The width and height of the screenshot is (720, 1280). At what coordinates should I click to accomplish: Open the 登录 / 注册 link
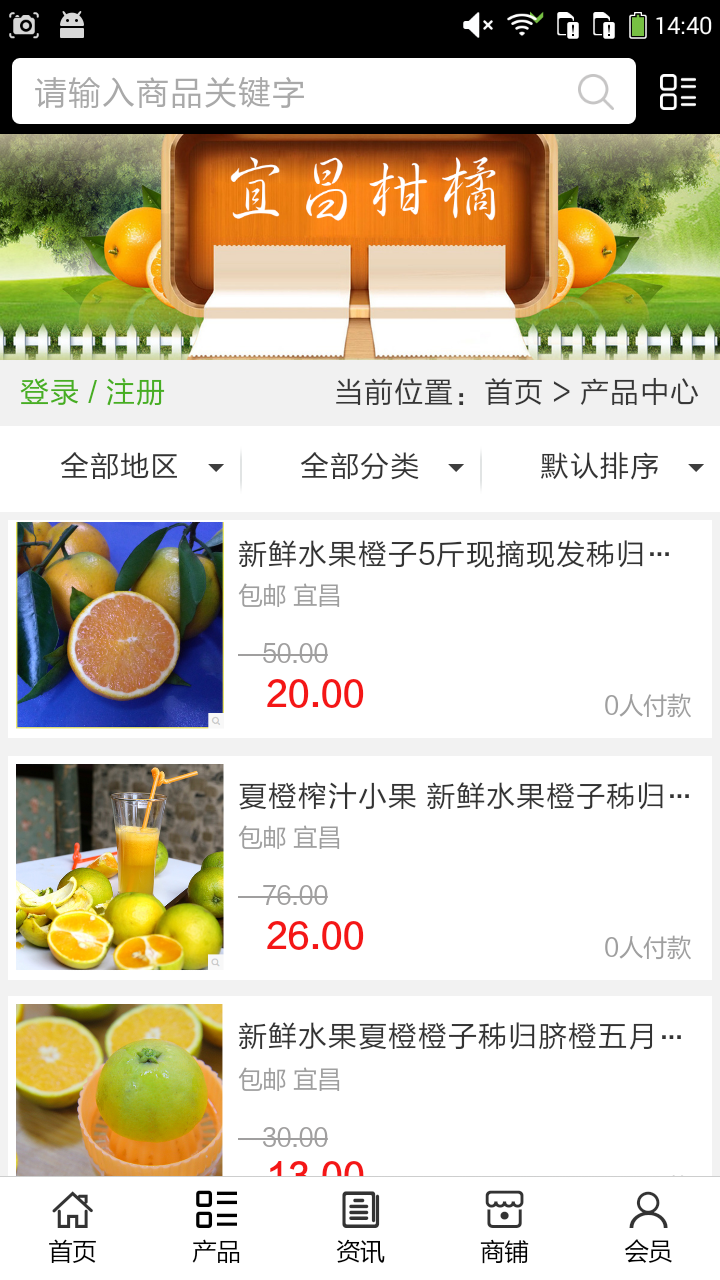pyautogui.click(x=92, y=392)
